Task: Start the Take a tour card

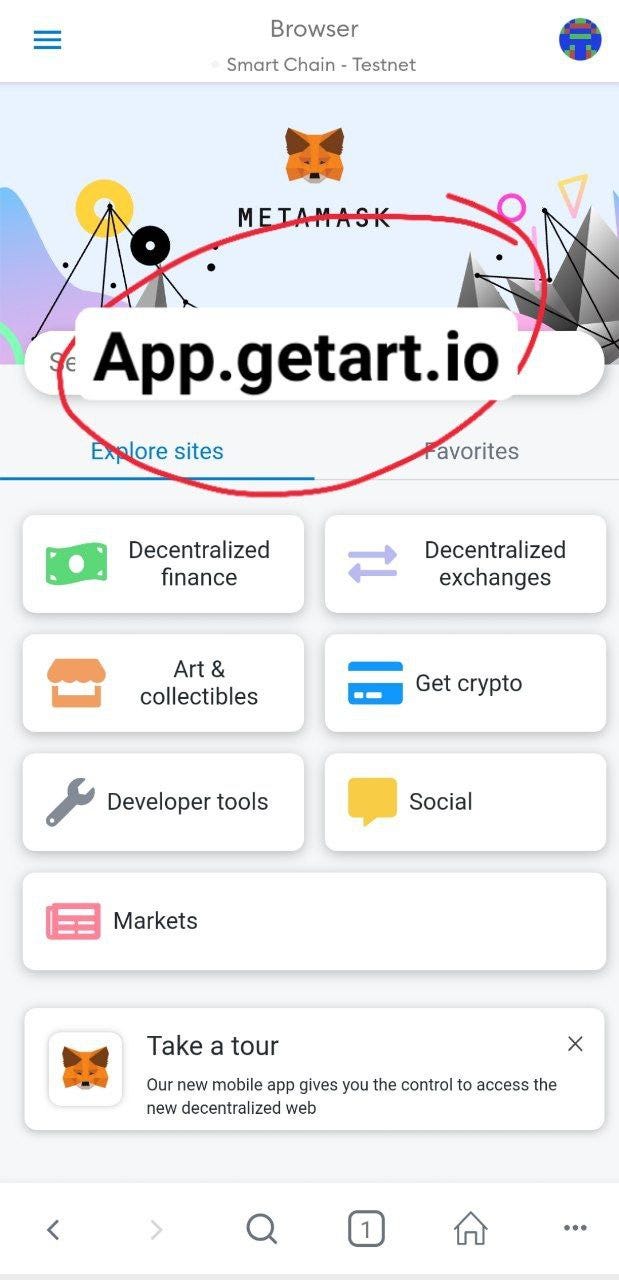Action: (300, 1069)
